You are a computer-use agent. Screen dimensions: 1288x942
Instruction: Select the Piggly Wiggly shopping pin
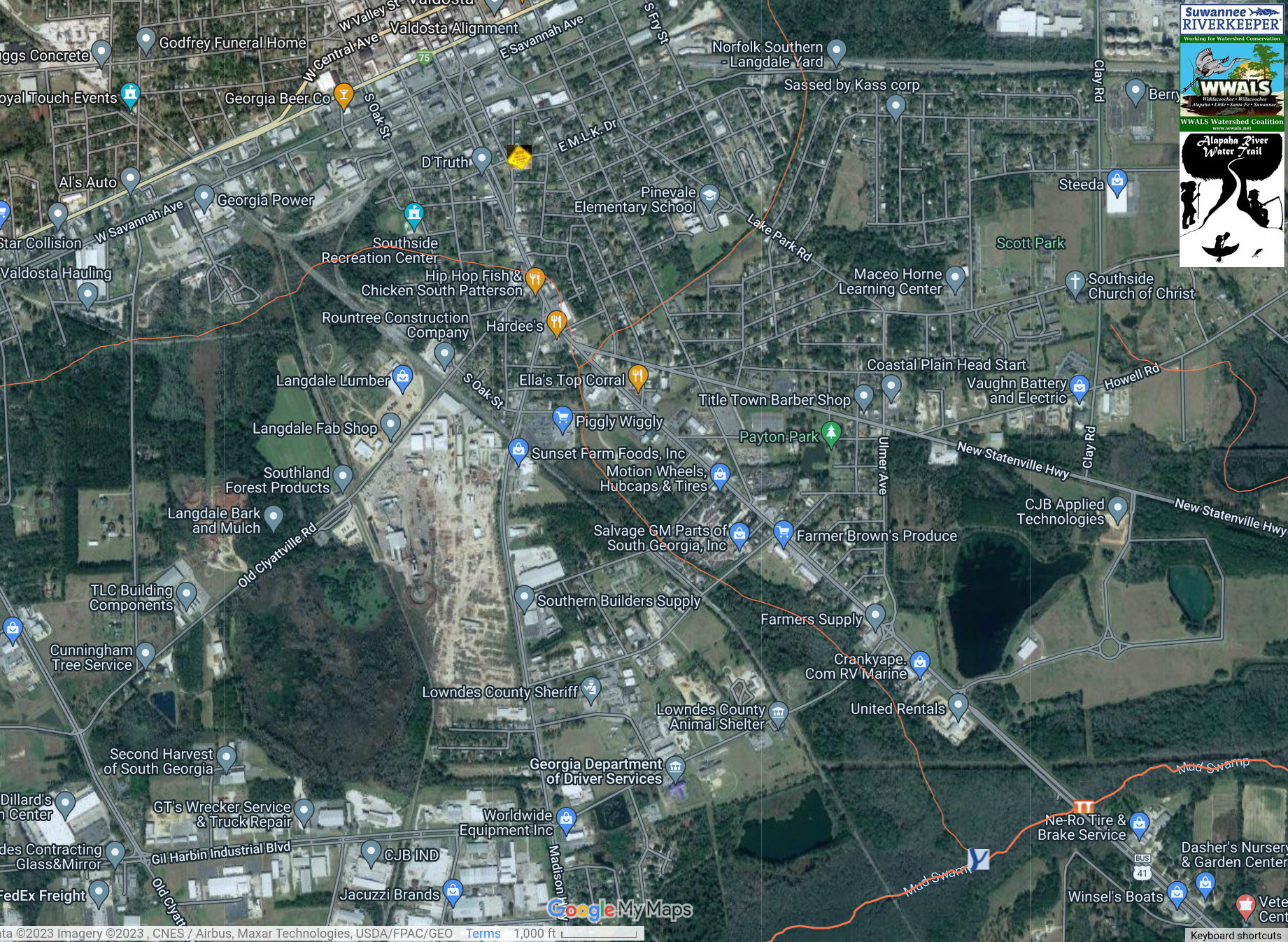pos(562,419)
